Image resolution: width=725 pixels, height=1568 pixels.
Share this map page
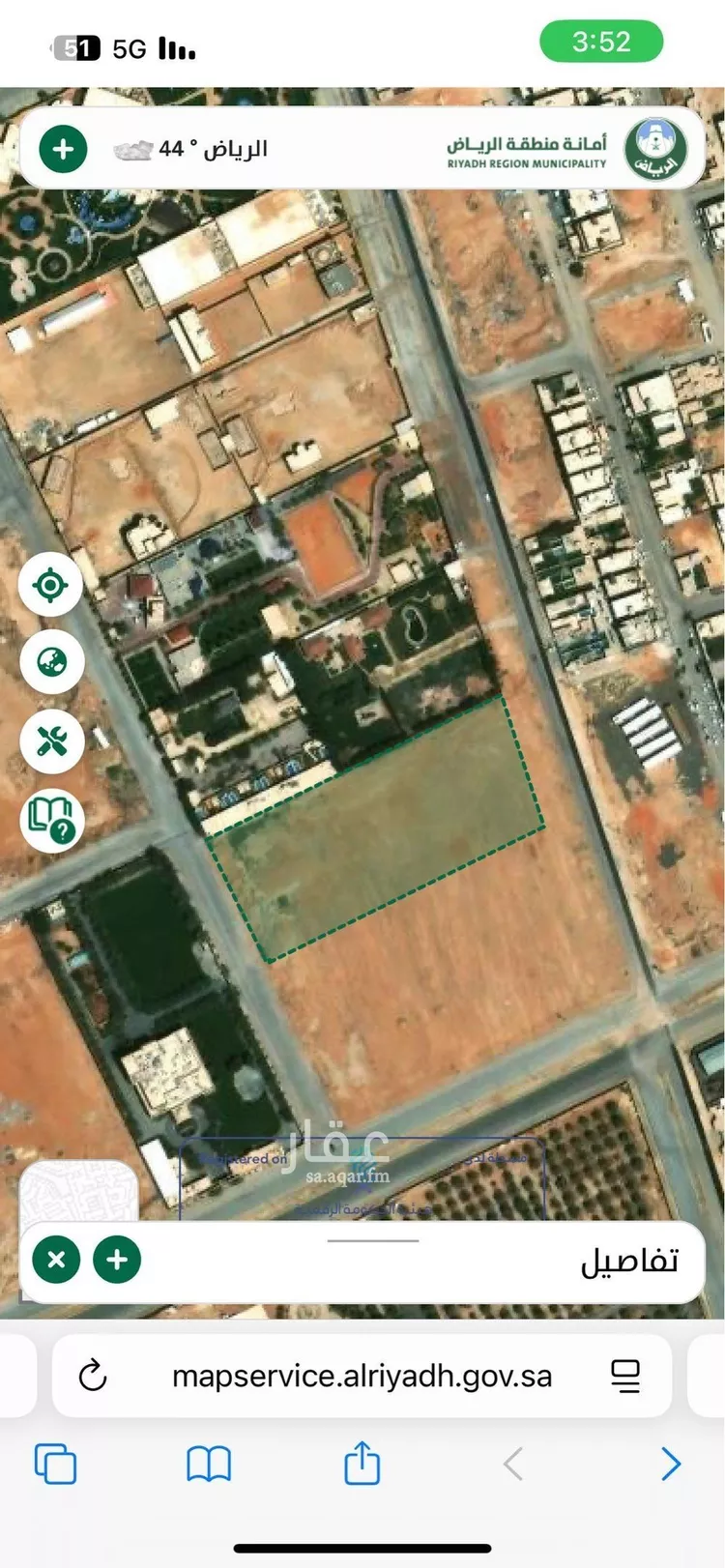(362, 1462)
